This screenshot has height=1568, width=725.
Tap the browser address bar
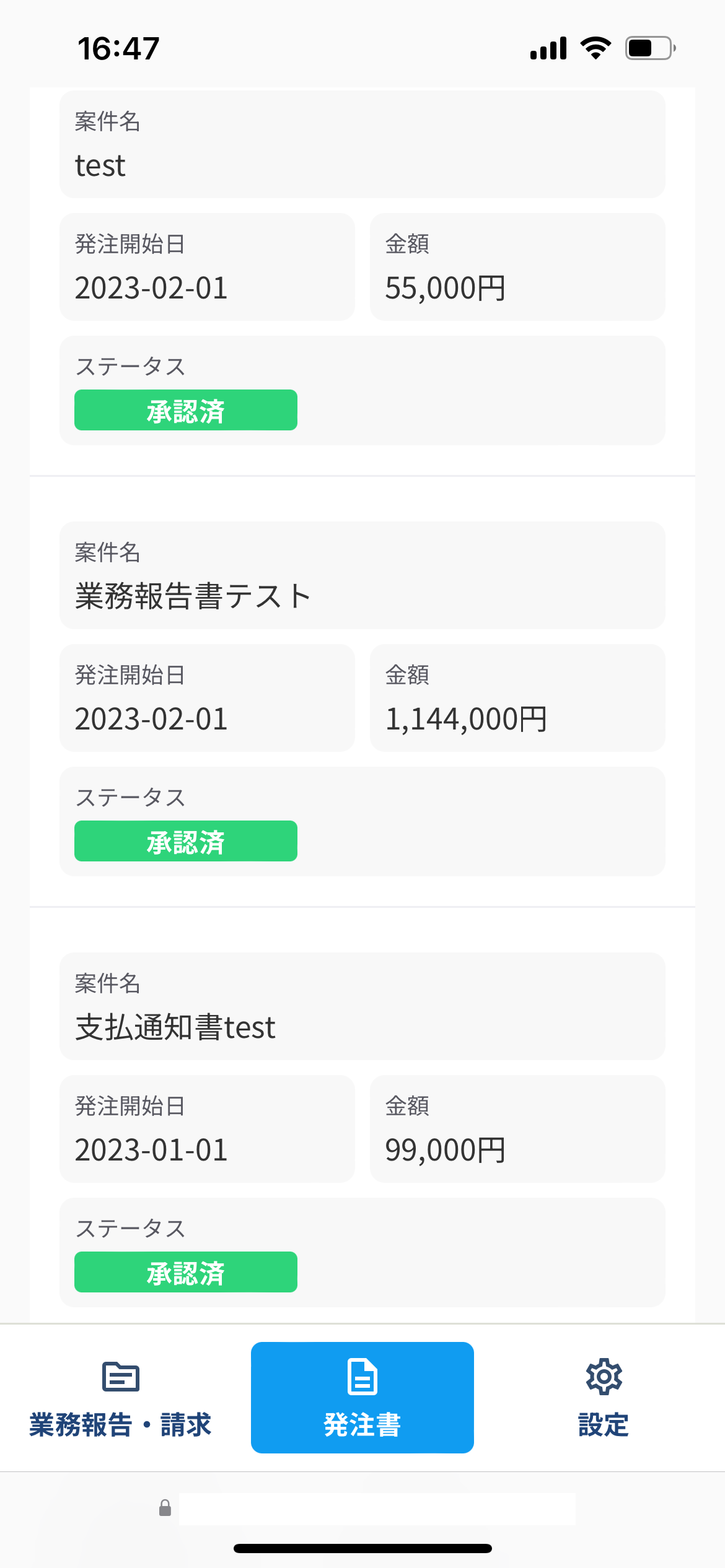pos(377,1509)
